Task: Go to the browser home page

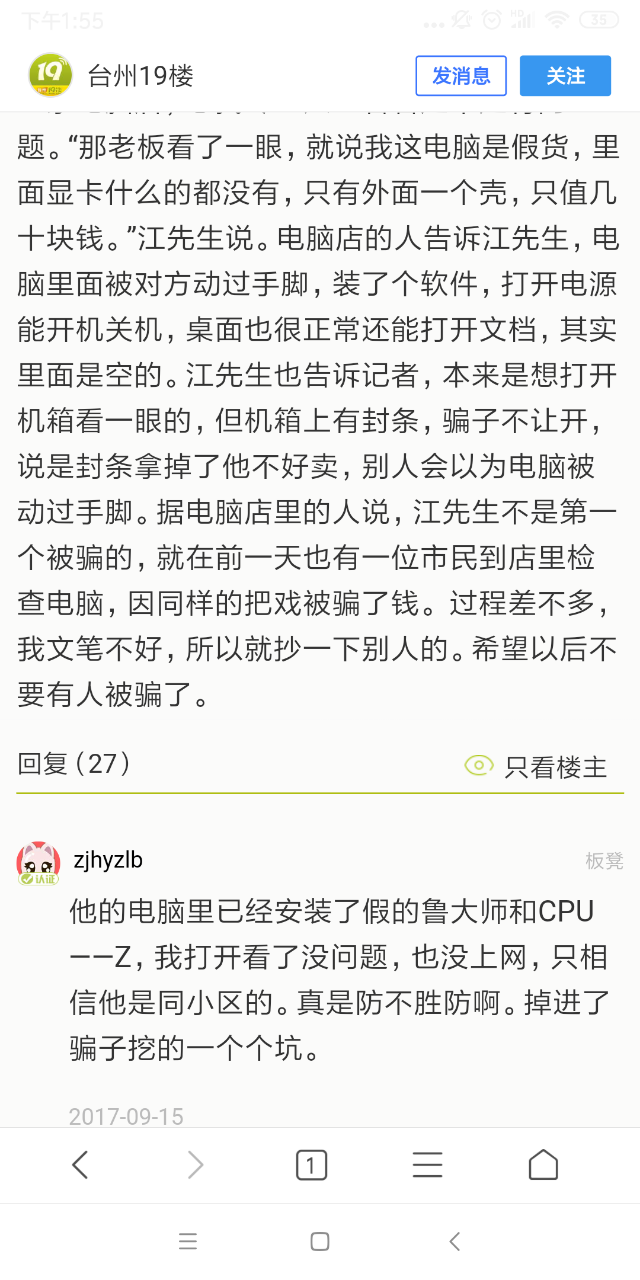Action: coord(543,1164)
